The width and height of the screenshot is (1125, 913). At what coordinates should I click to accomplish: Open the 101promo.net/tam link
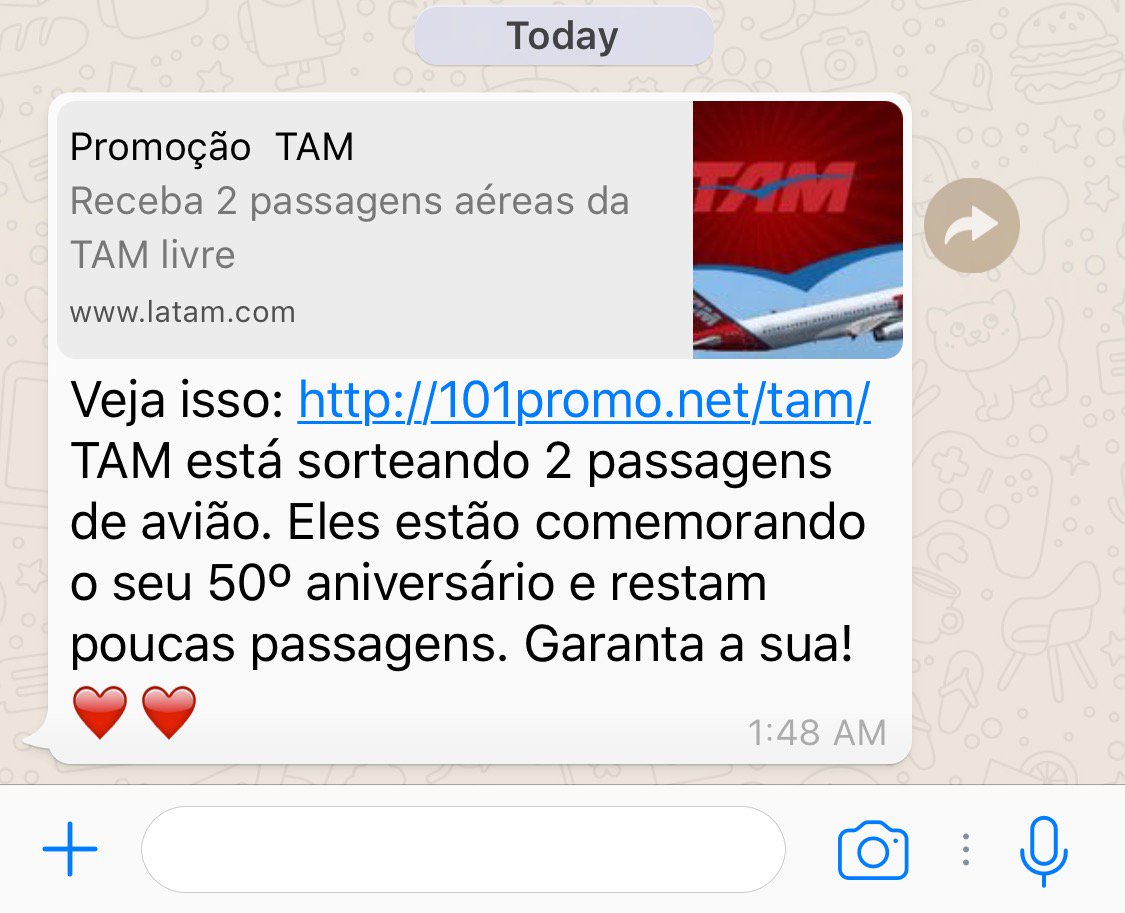(584, 402)
